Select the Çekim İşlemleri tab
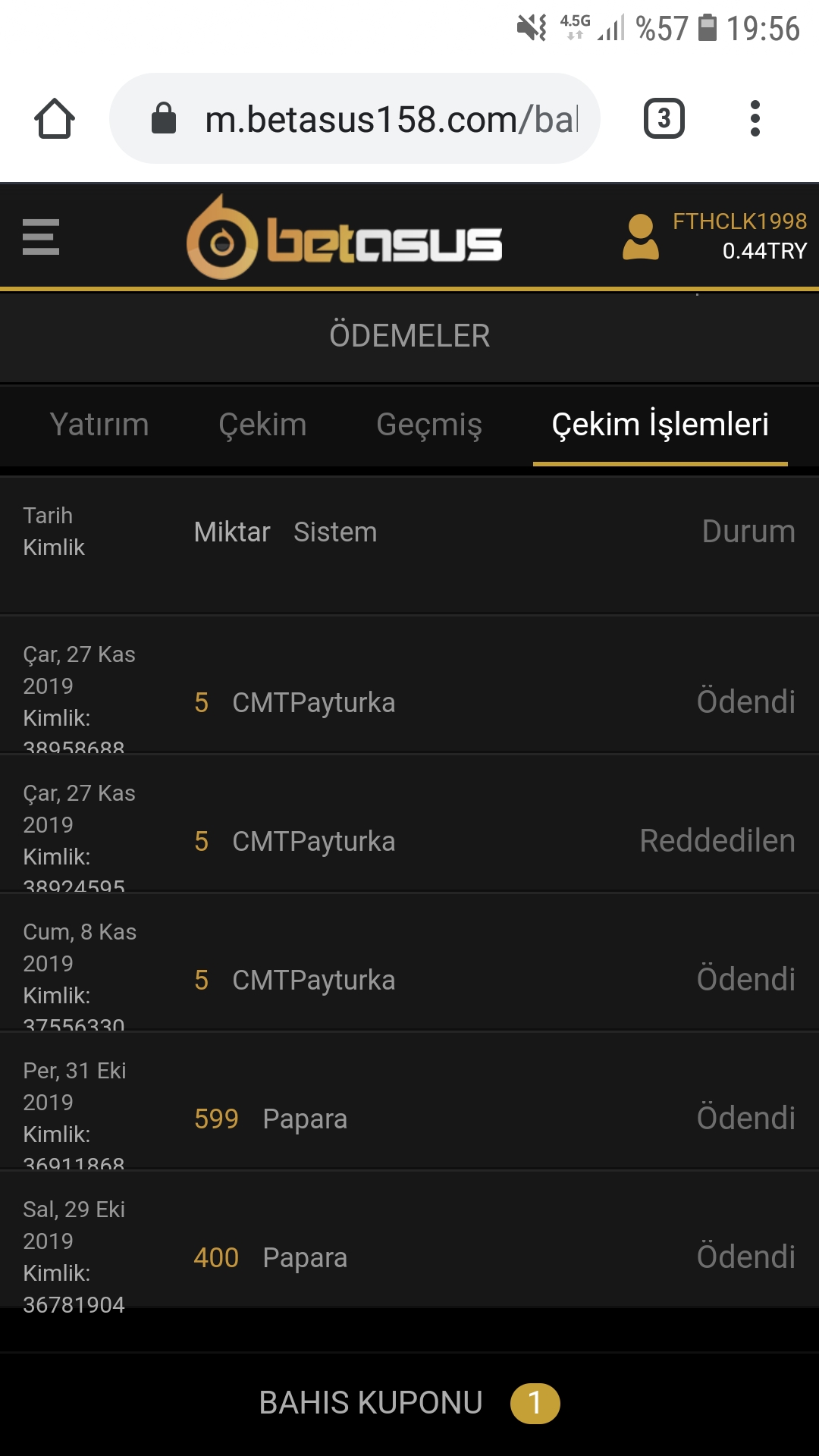Image resolution: width=819 pixels, height=1456 pixels. coord(660,425)
